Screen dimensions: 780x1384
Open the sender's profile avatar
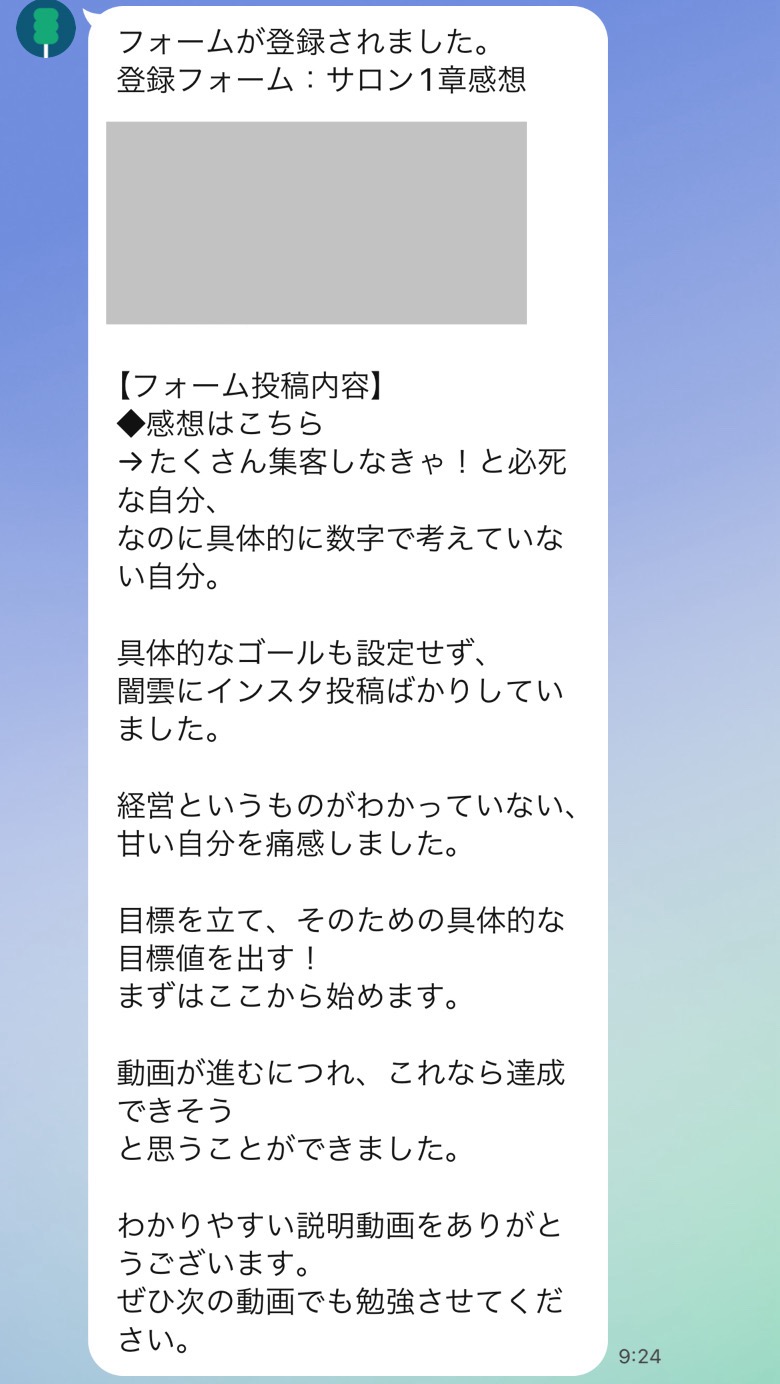point(45,27)
